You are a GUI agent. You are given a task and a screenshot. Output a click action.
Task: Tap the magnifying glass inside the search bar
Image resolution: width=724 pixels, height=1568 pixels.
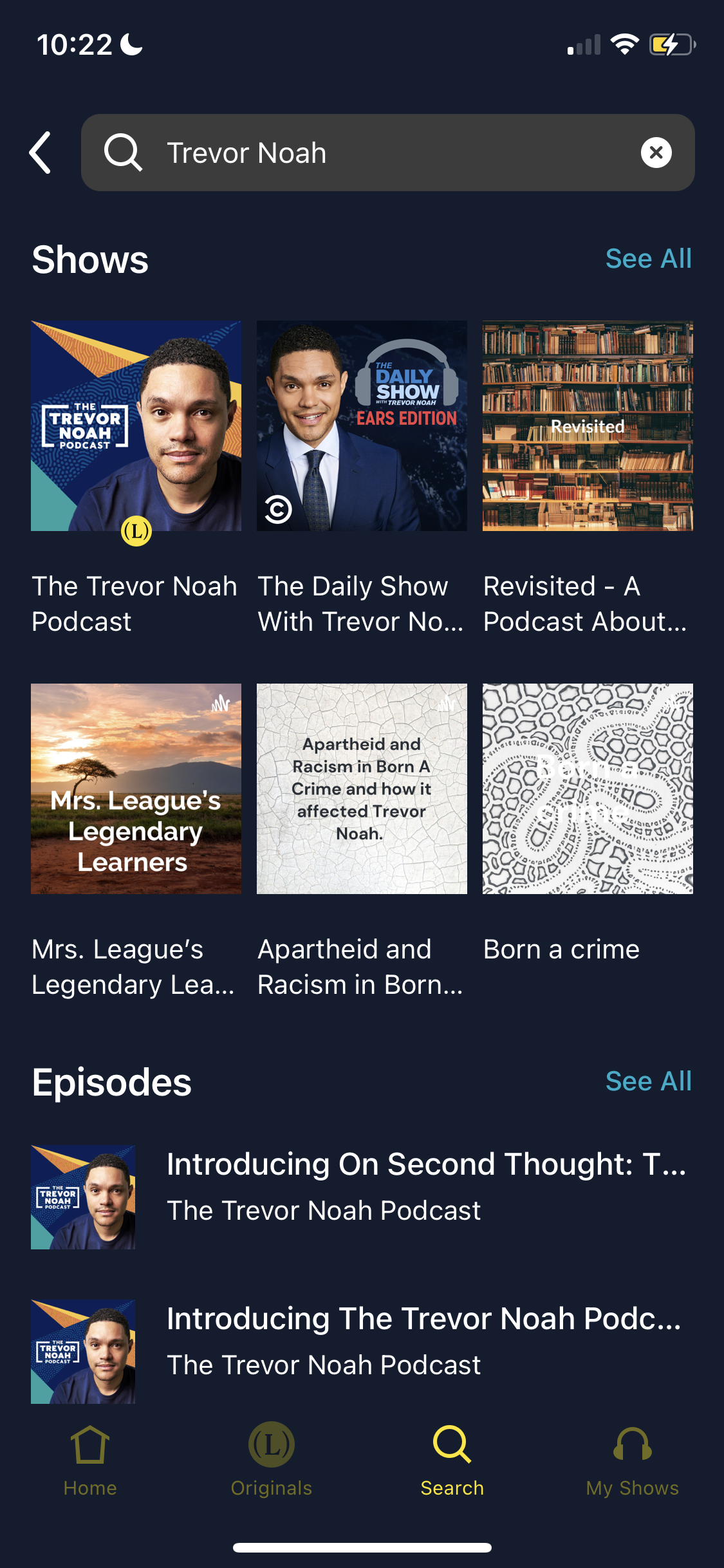[x=124, y=153]
